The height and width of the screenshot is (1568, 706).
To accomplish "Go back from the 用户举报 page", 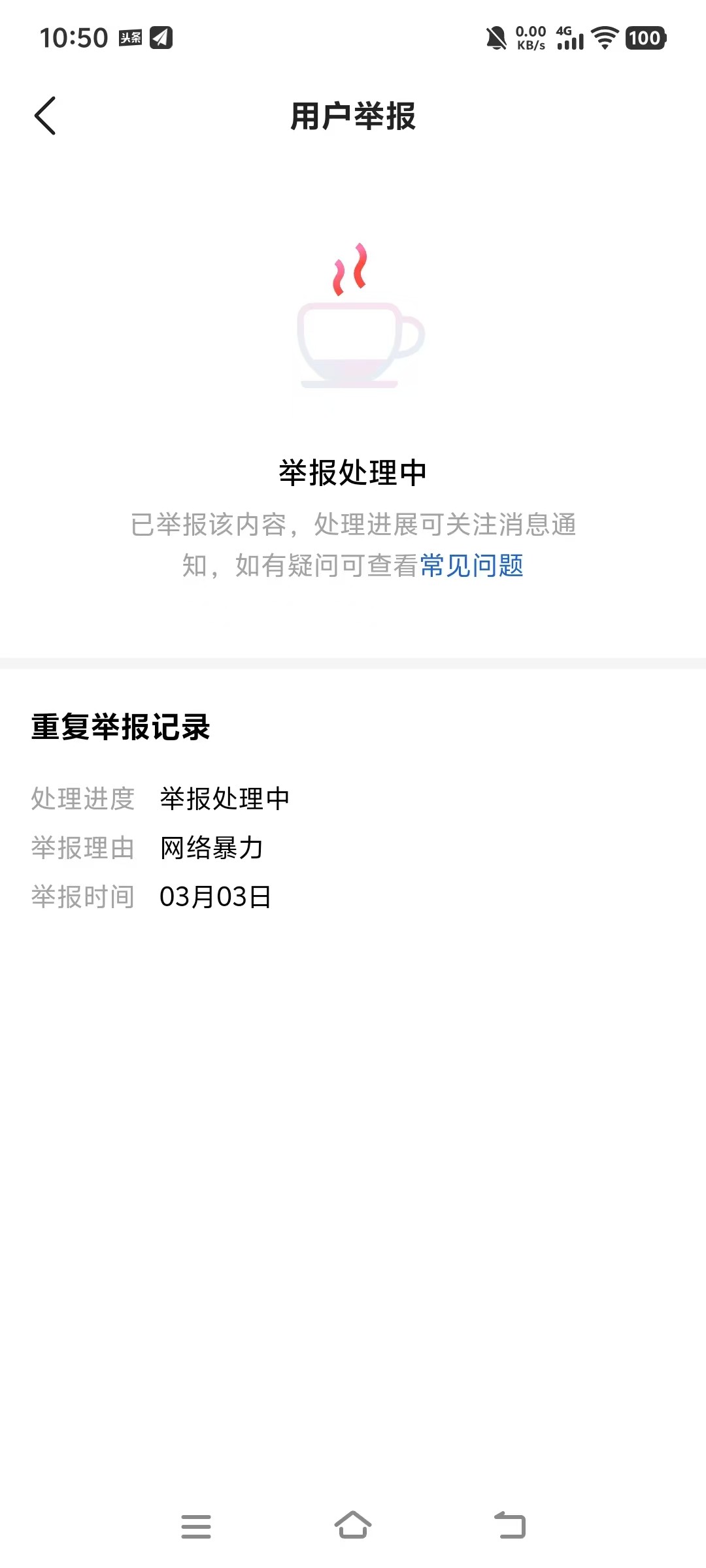I will (x=45, y=116).
